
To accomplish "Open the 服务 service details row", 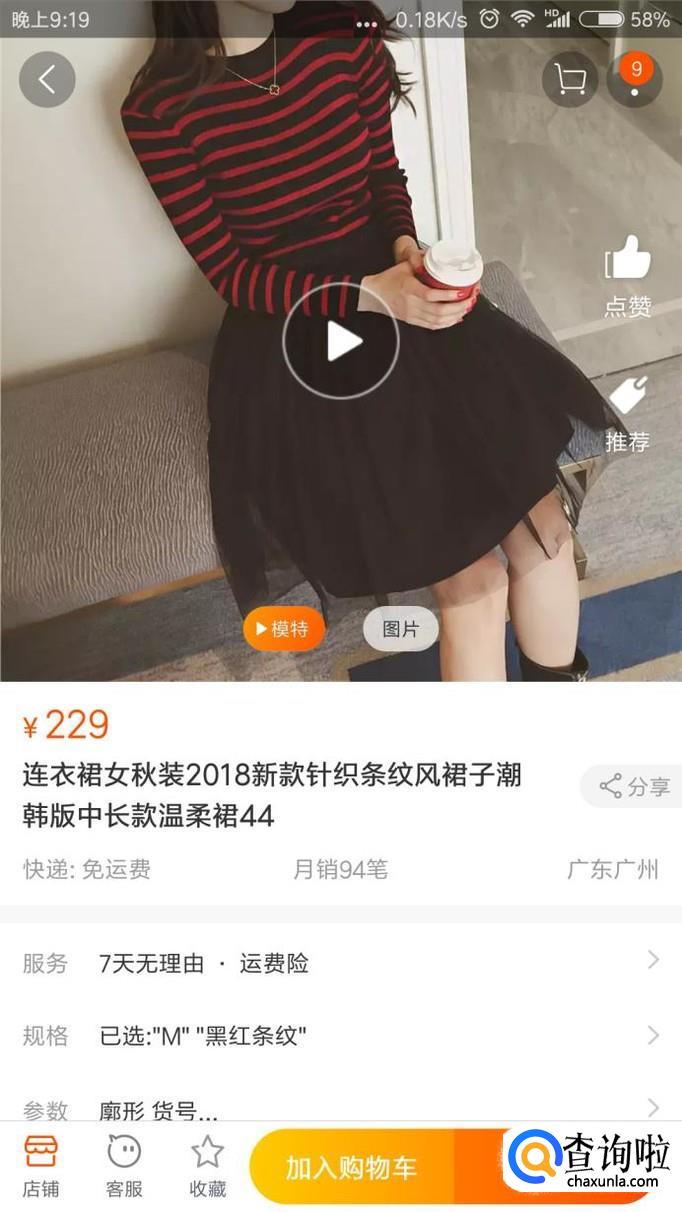I will tap(340, 963).
